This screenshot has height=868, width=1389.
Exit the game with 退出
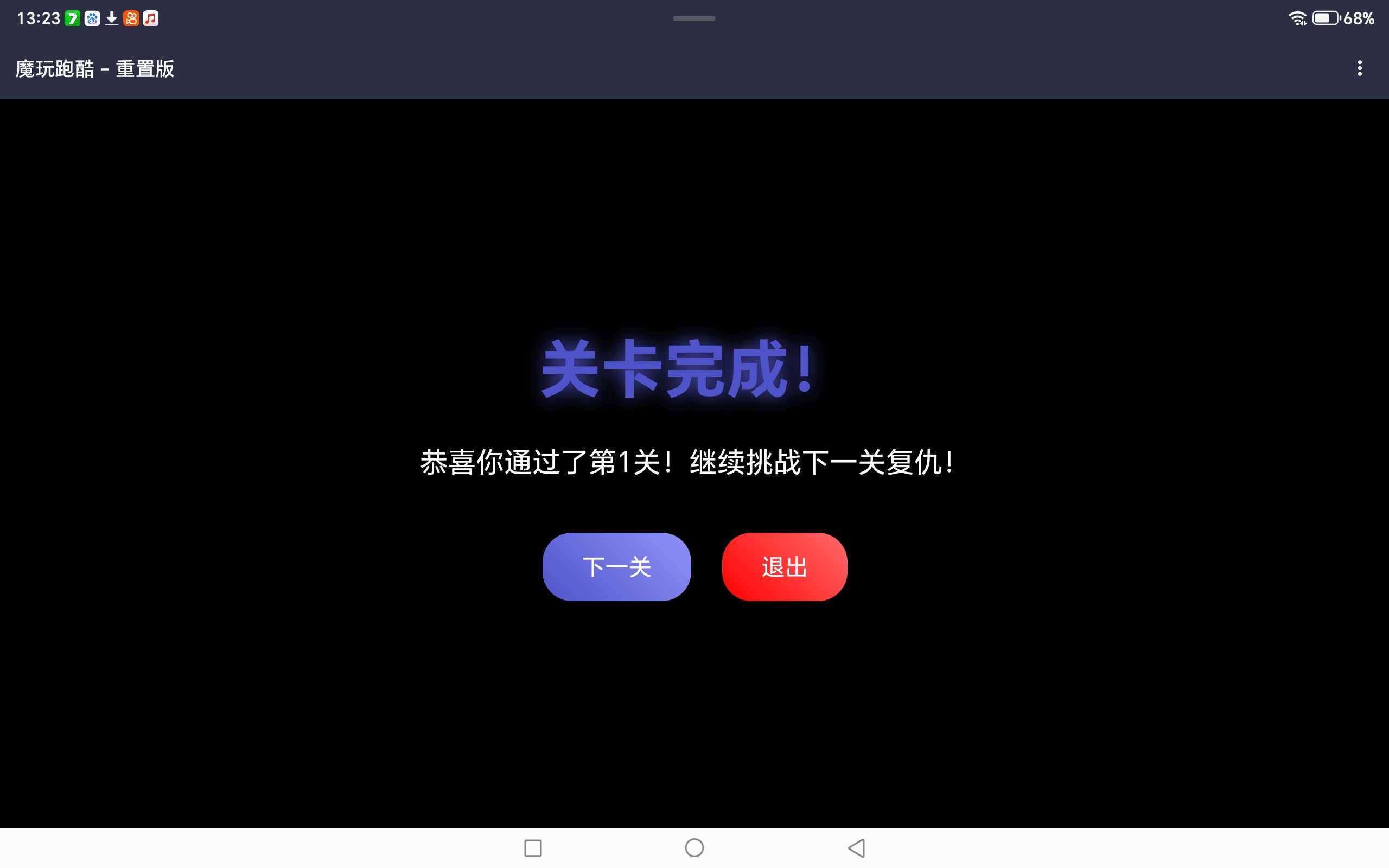tap(784, 566)
